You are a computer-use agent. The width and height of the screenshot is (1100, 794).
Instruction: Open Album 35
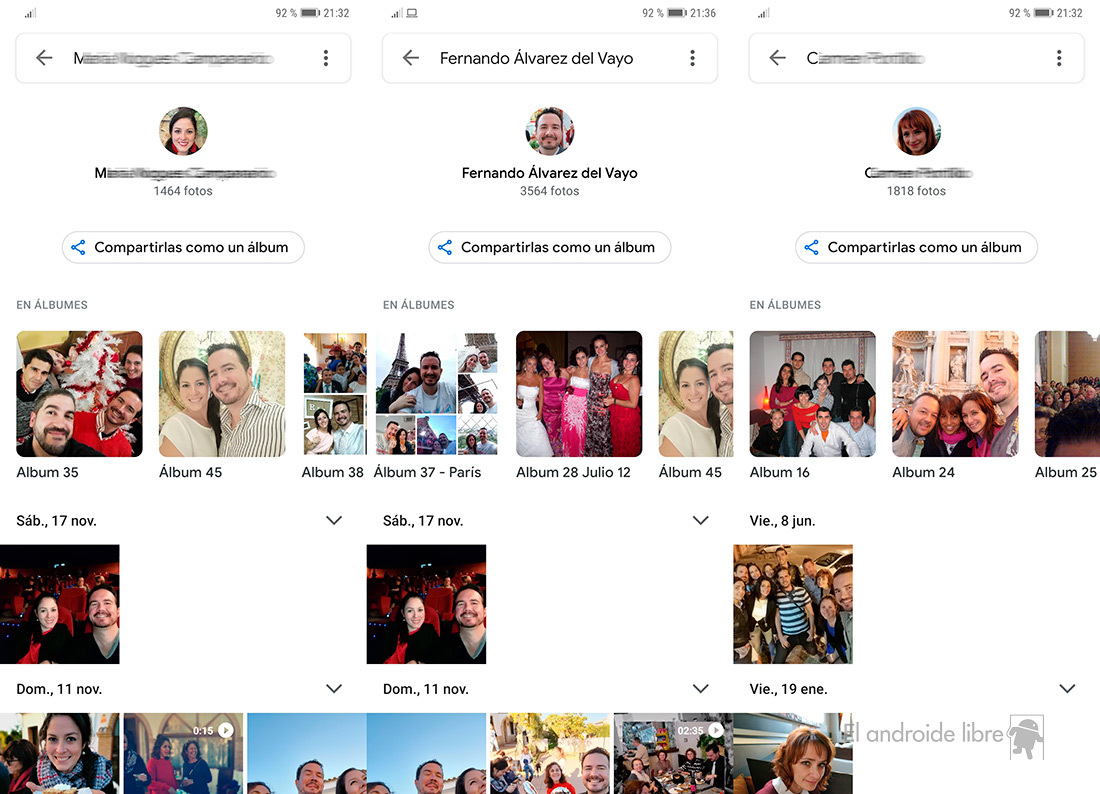point(80,394)
